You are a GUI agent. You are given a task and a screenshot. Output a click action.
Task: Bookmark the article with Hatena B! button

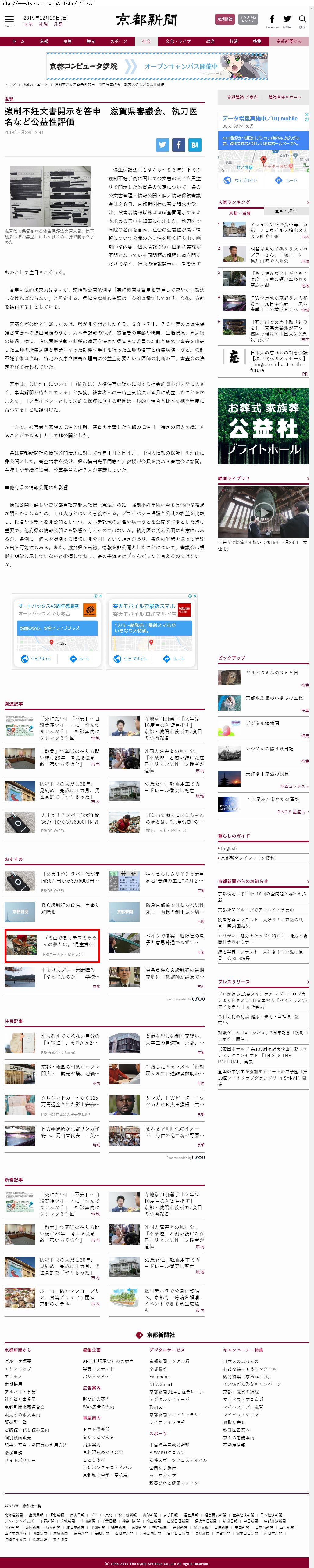[194, 144]
